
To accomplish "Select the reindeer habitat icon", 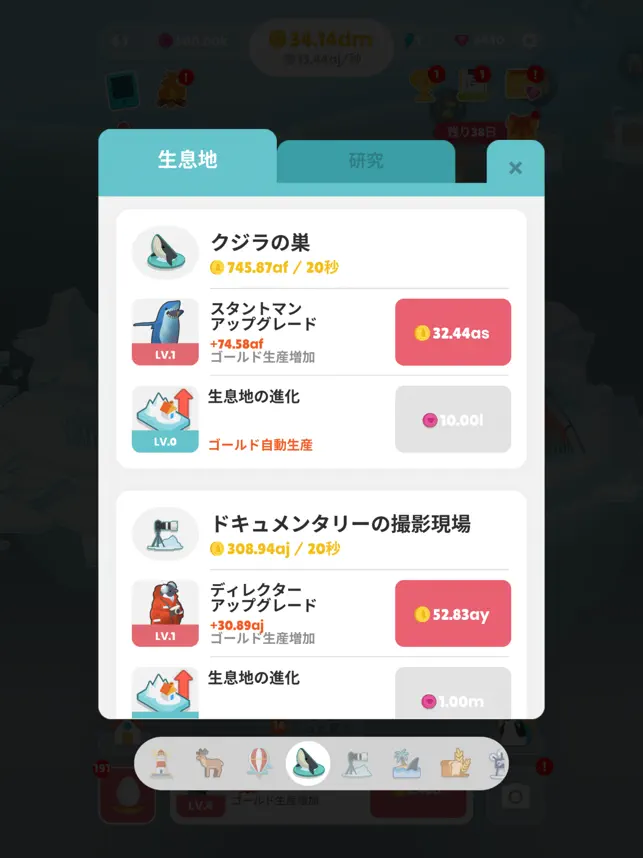I will point(210,763).
